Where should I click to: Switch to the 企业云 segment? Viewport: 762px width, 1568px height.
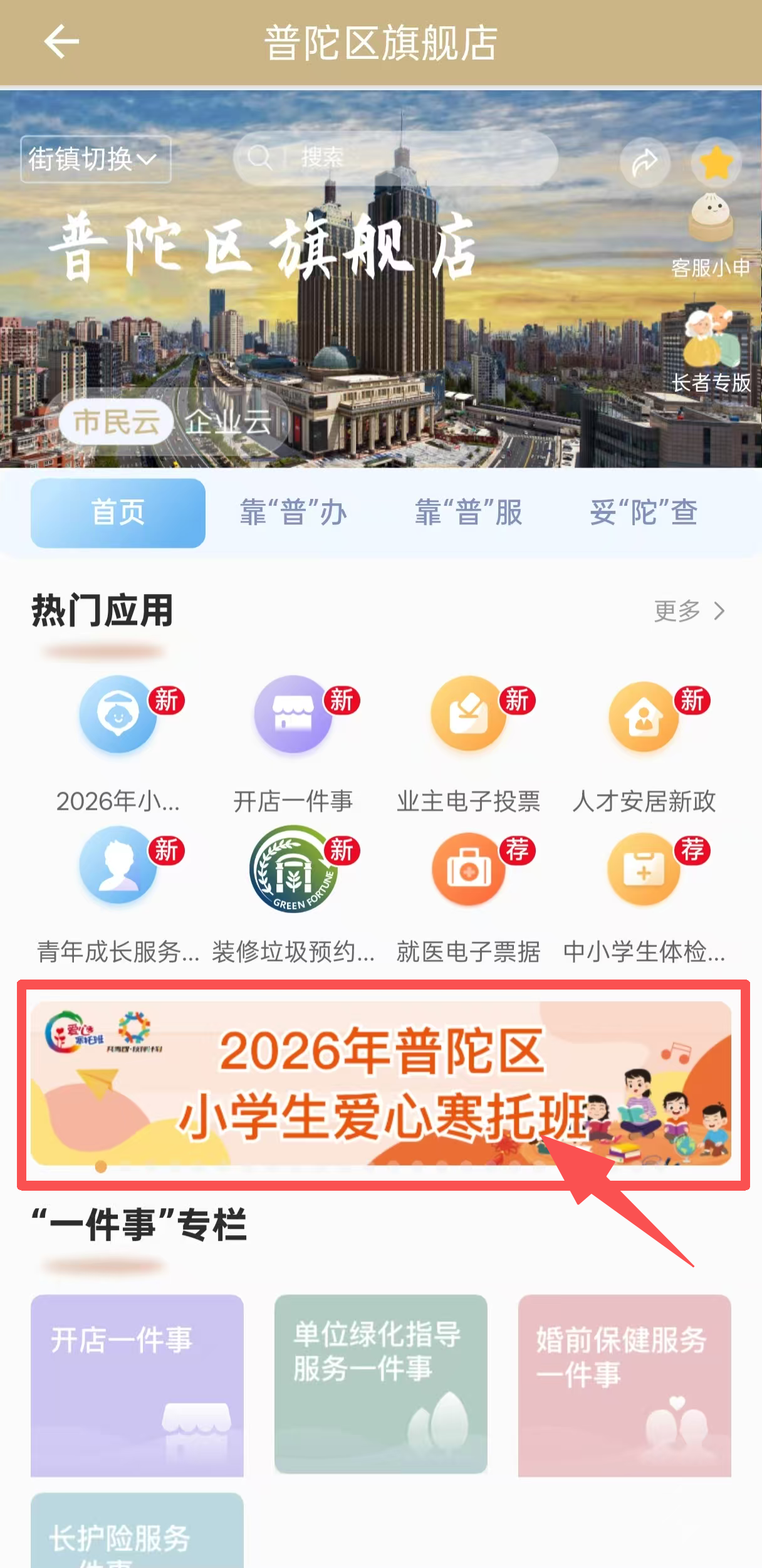click(228, 422)
